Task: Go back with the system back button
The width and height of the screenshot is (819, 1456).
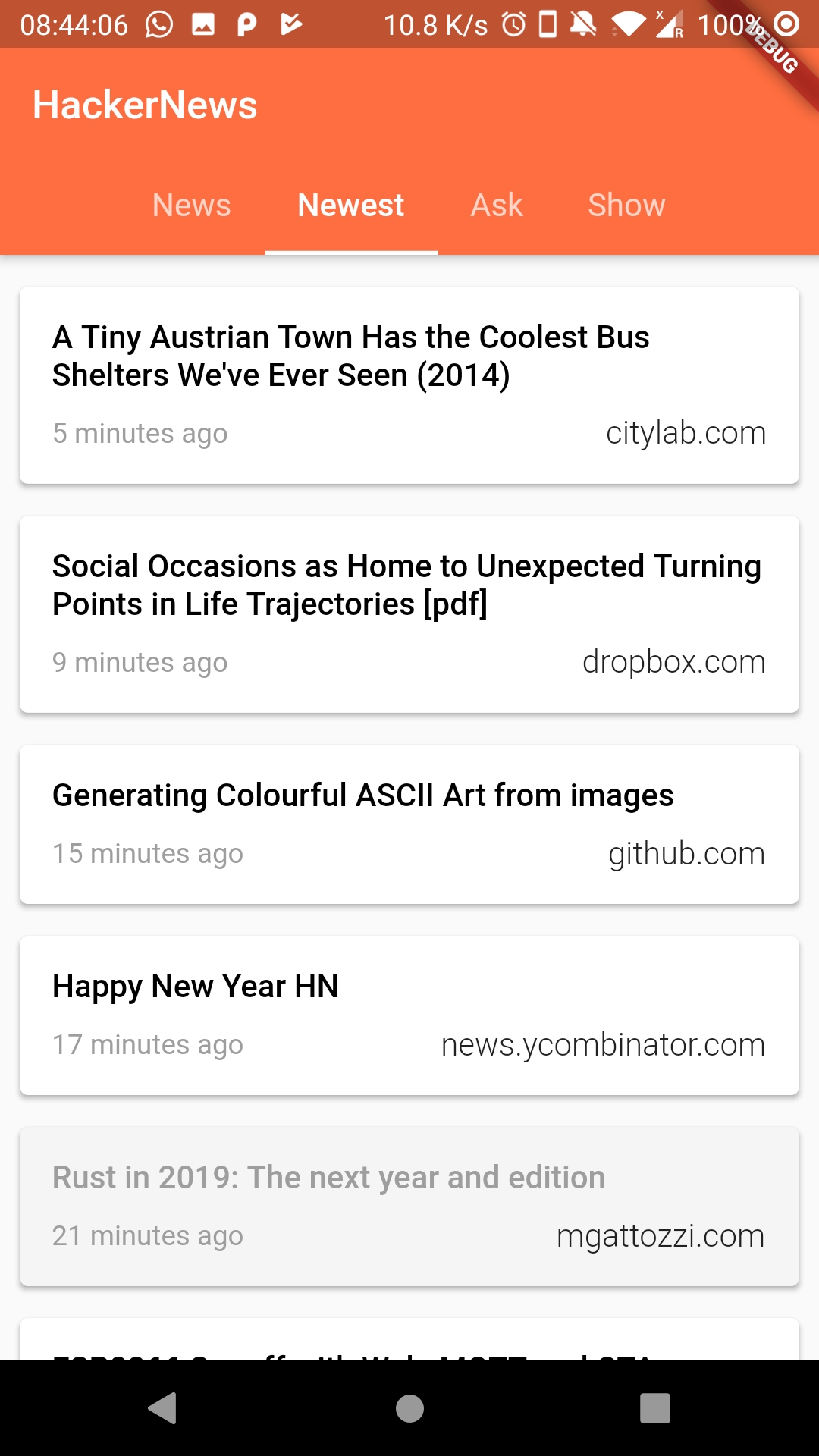Action: (162, 1408)
